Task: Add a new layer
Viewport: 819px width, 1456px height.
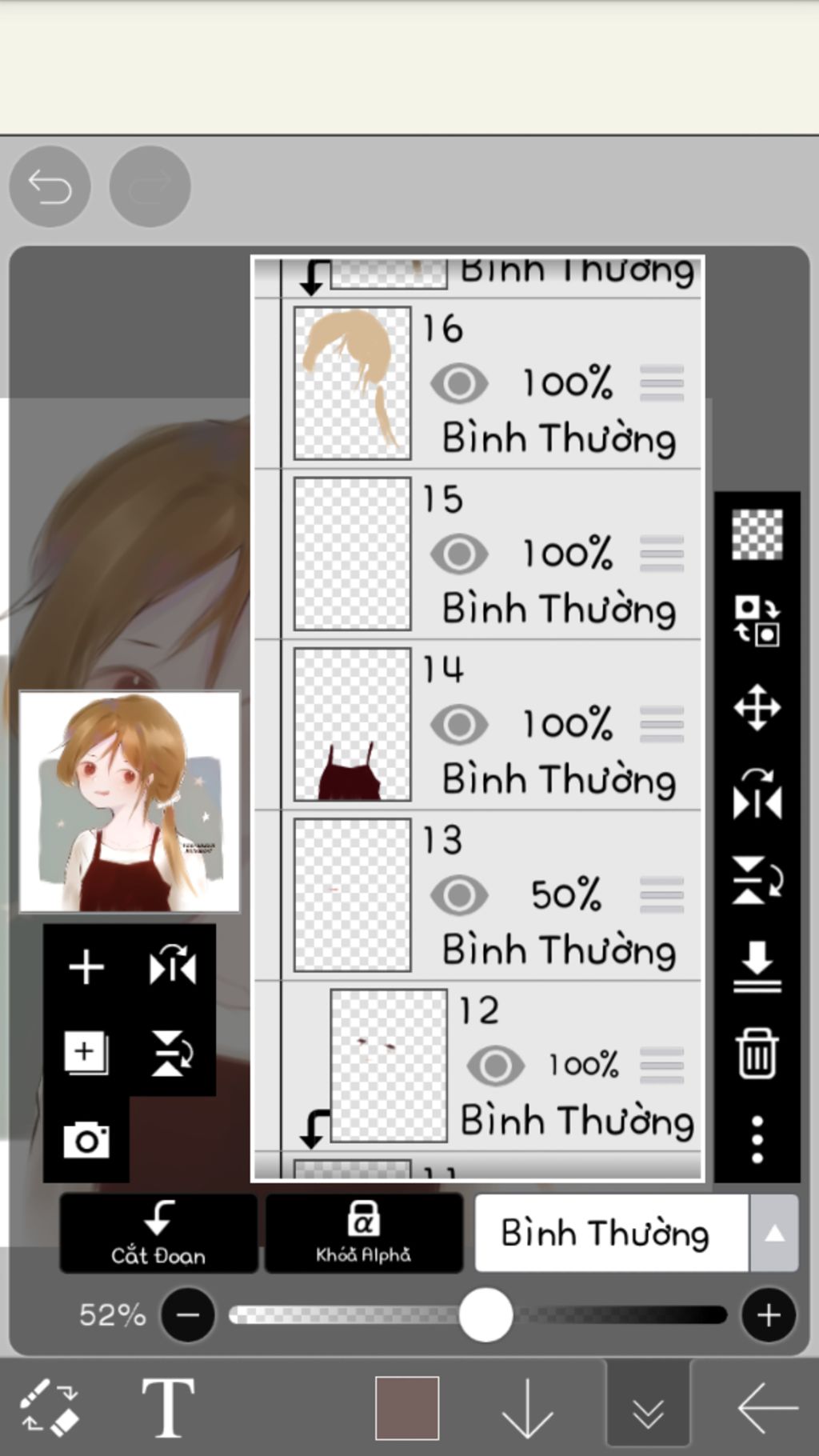Action: click(86, 967)
